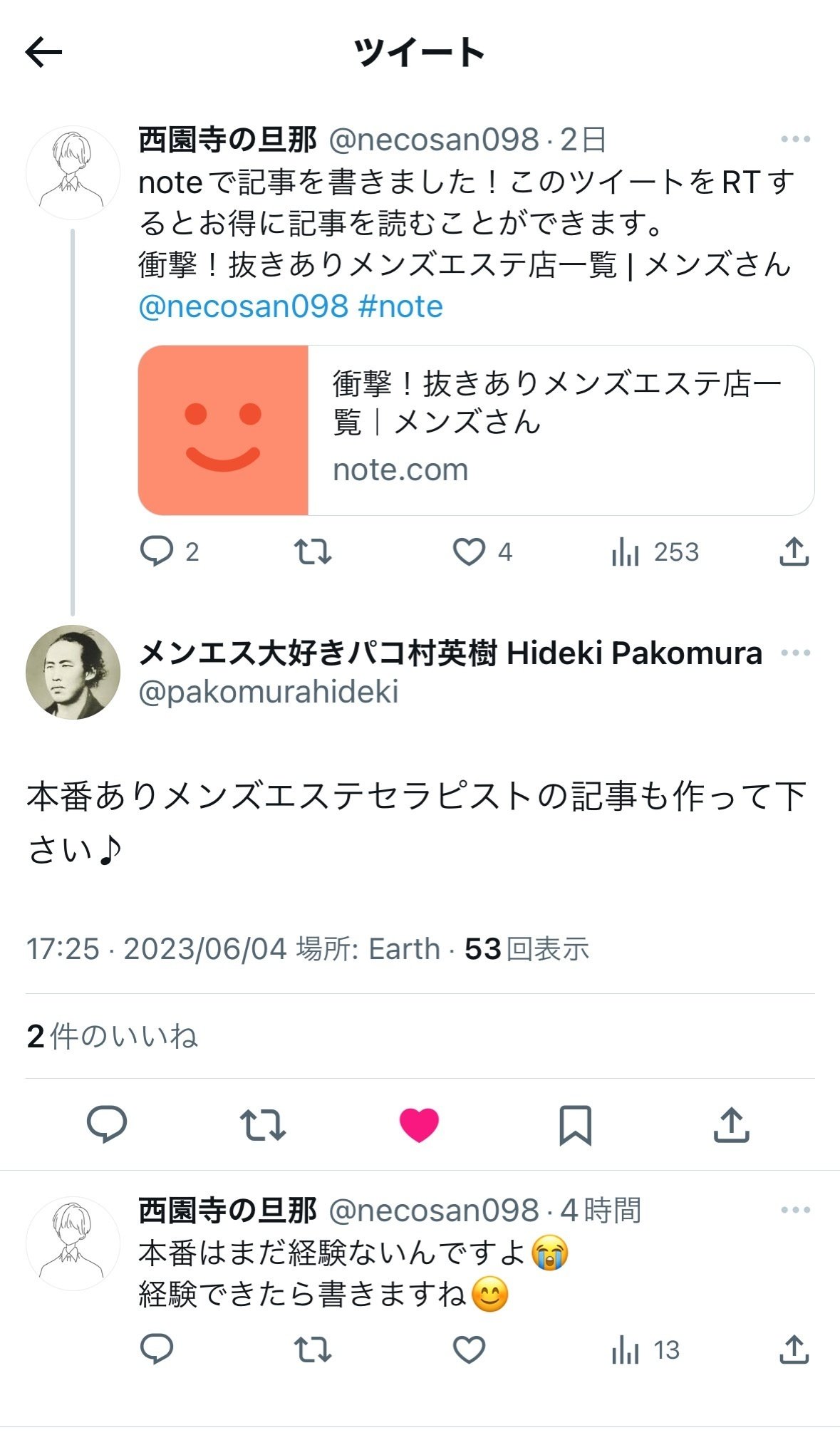View the 2 likes list
Image resolution: width=840 pixels, height=1435 pixels.
[112, 1036]
